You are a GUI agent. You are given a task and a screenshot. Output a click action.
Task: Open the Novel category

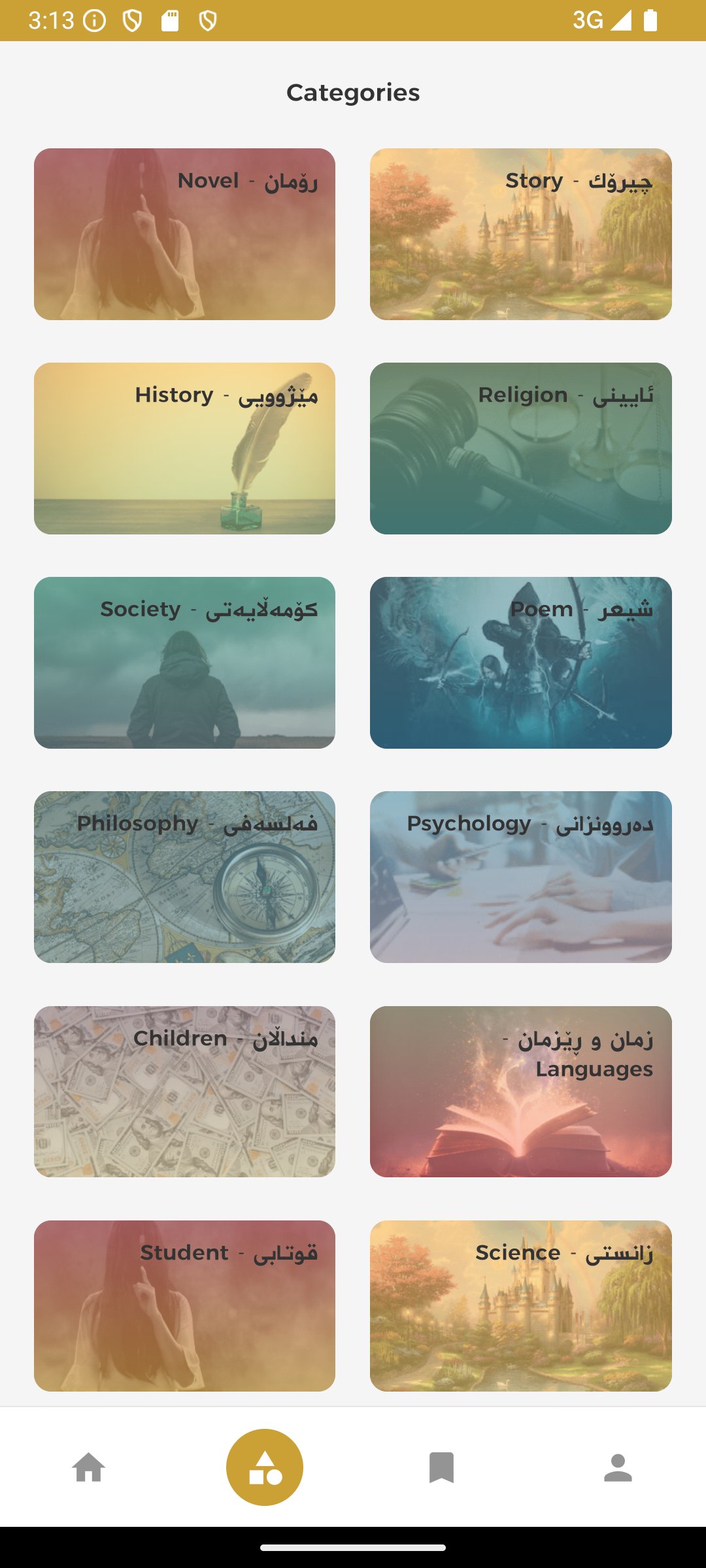[184, 234]
